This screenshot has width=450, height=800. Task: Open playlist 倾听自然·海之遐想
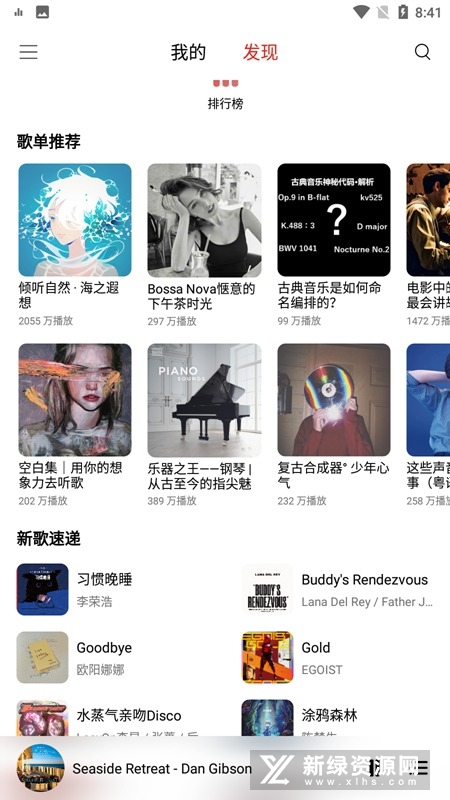point(75,244)
